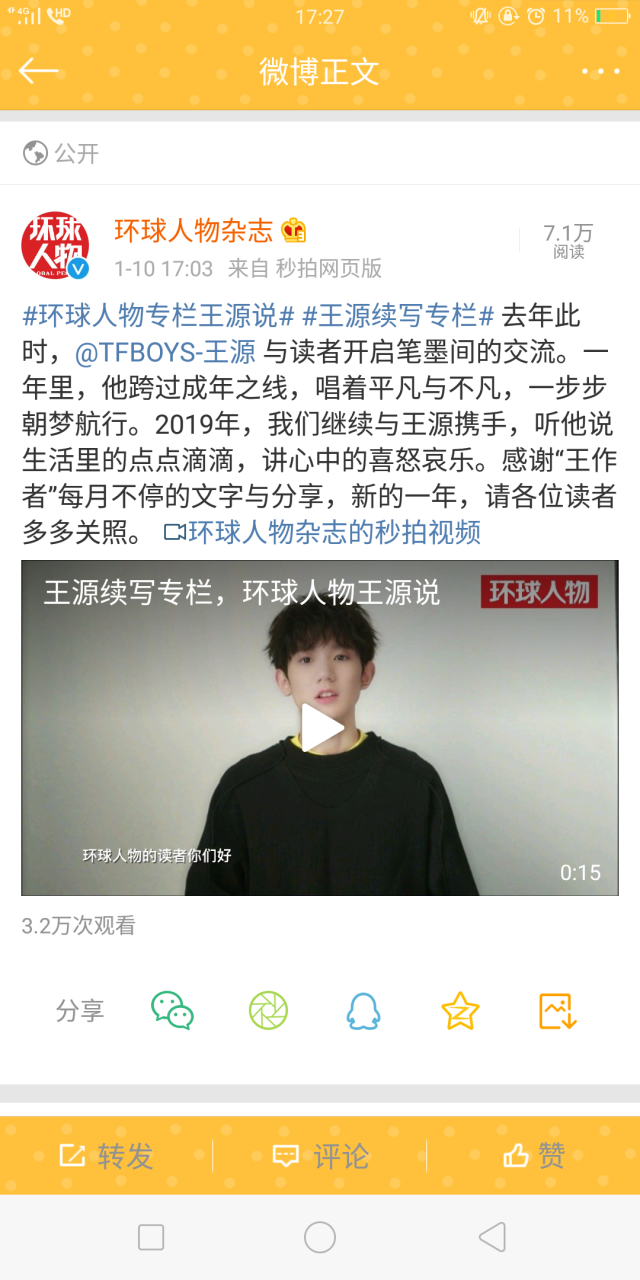The height and width of the screenshot is (1280, 640).
Task: Open the @TFBOYS-王源 mention
Action: pyautogui.click(x=165, y=352)
